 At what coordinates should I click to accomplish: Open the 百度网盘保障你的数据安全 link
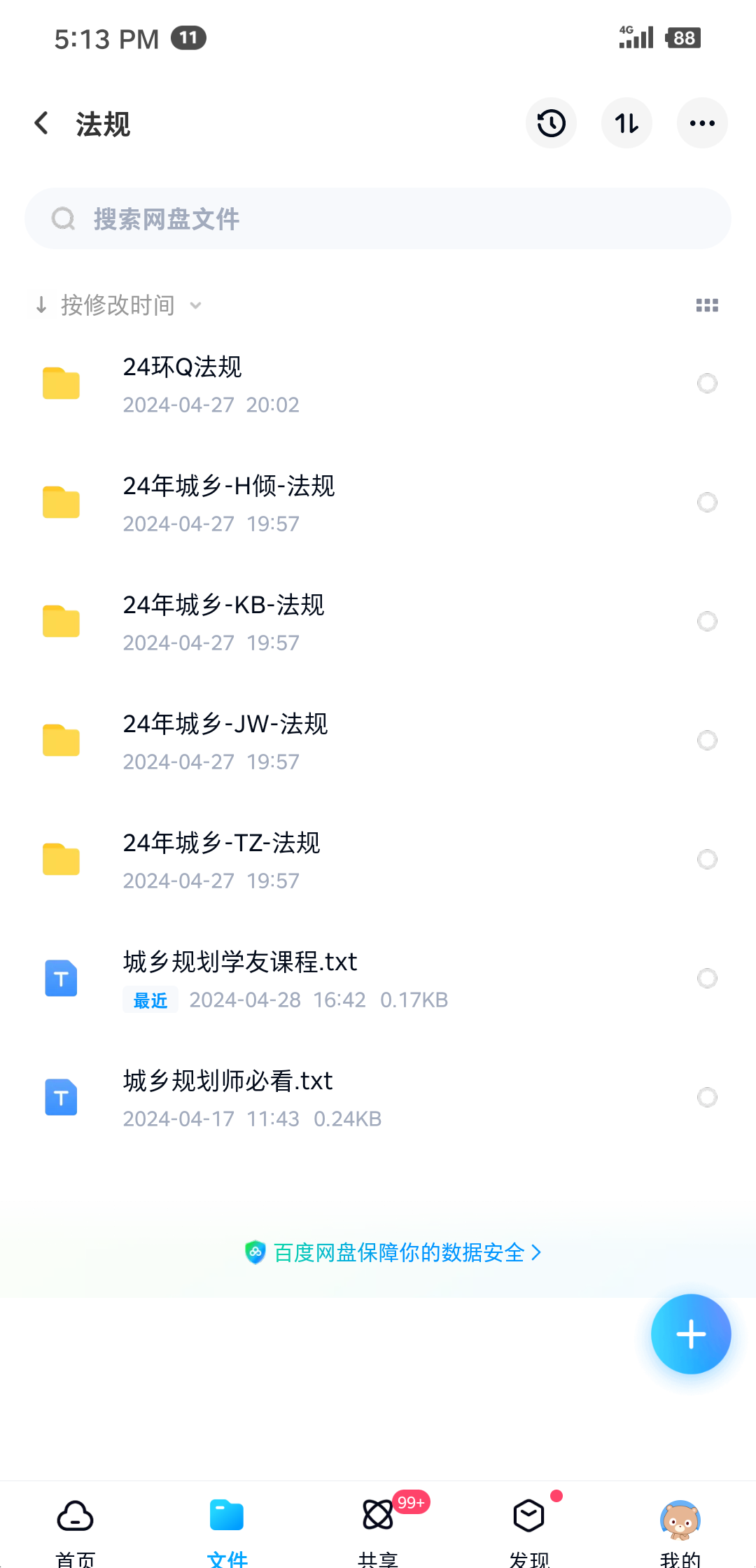tap(393, 1252)
